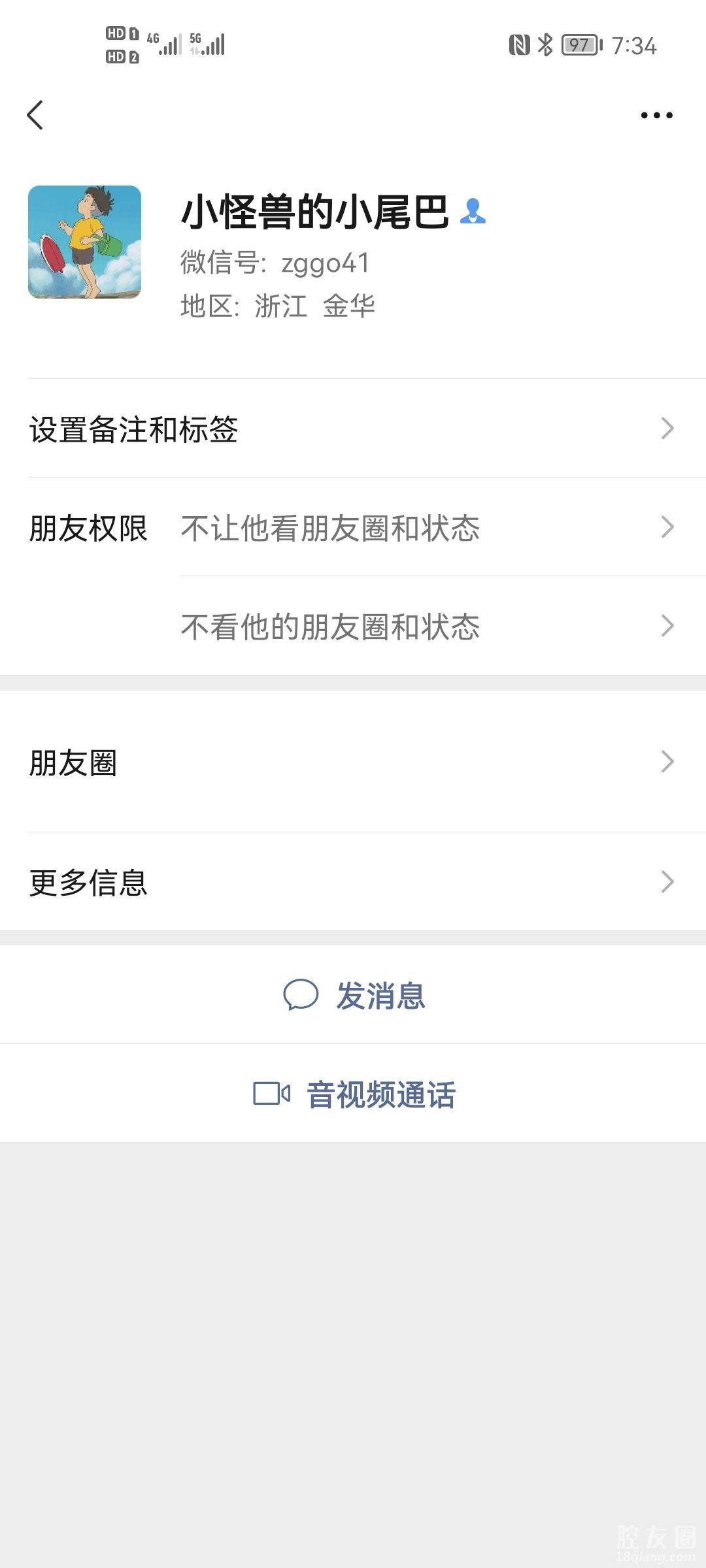Start 音视频通话 call

354,1094
